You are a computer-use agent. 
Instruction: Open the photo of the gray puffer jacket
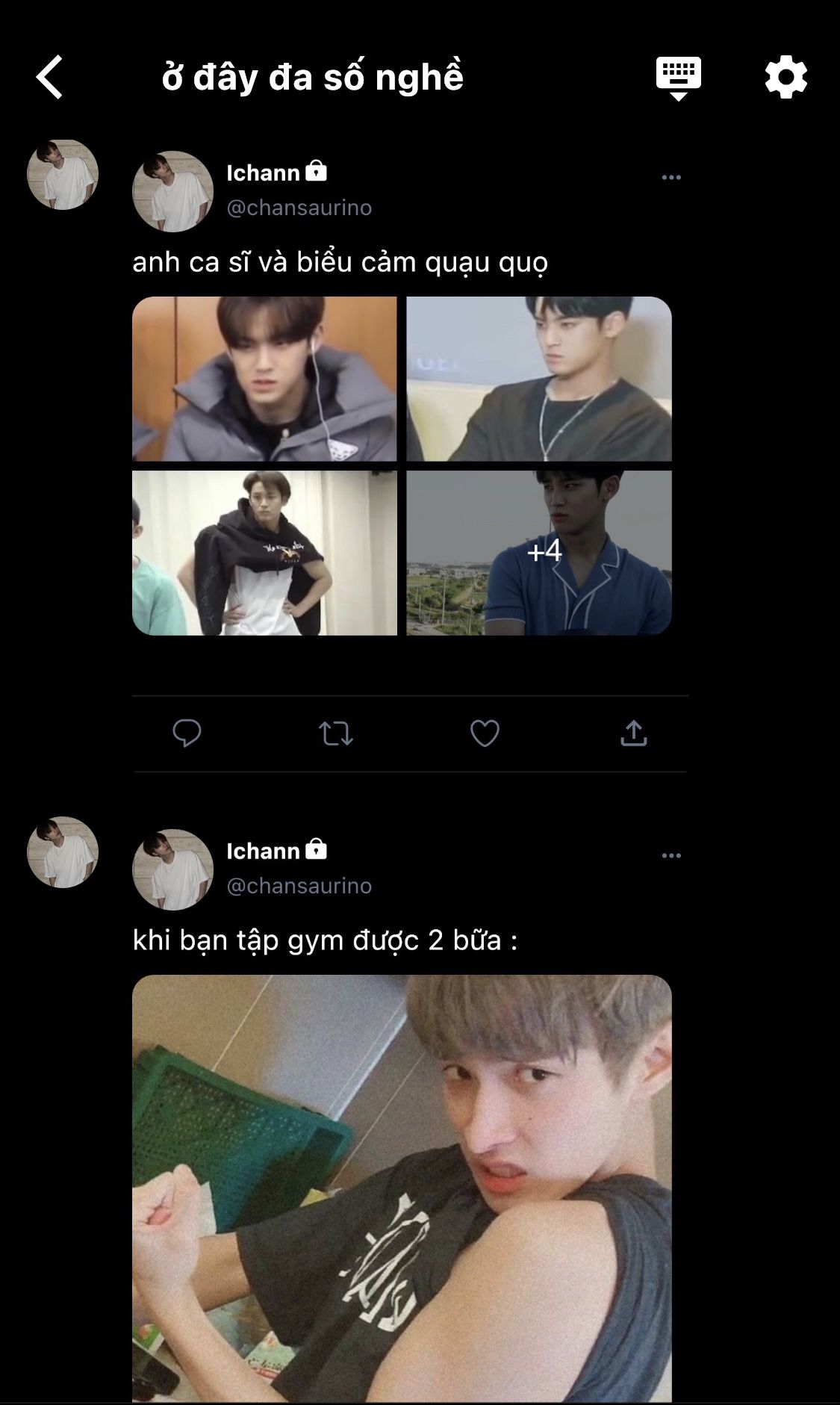click(264, 379)
